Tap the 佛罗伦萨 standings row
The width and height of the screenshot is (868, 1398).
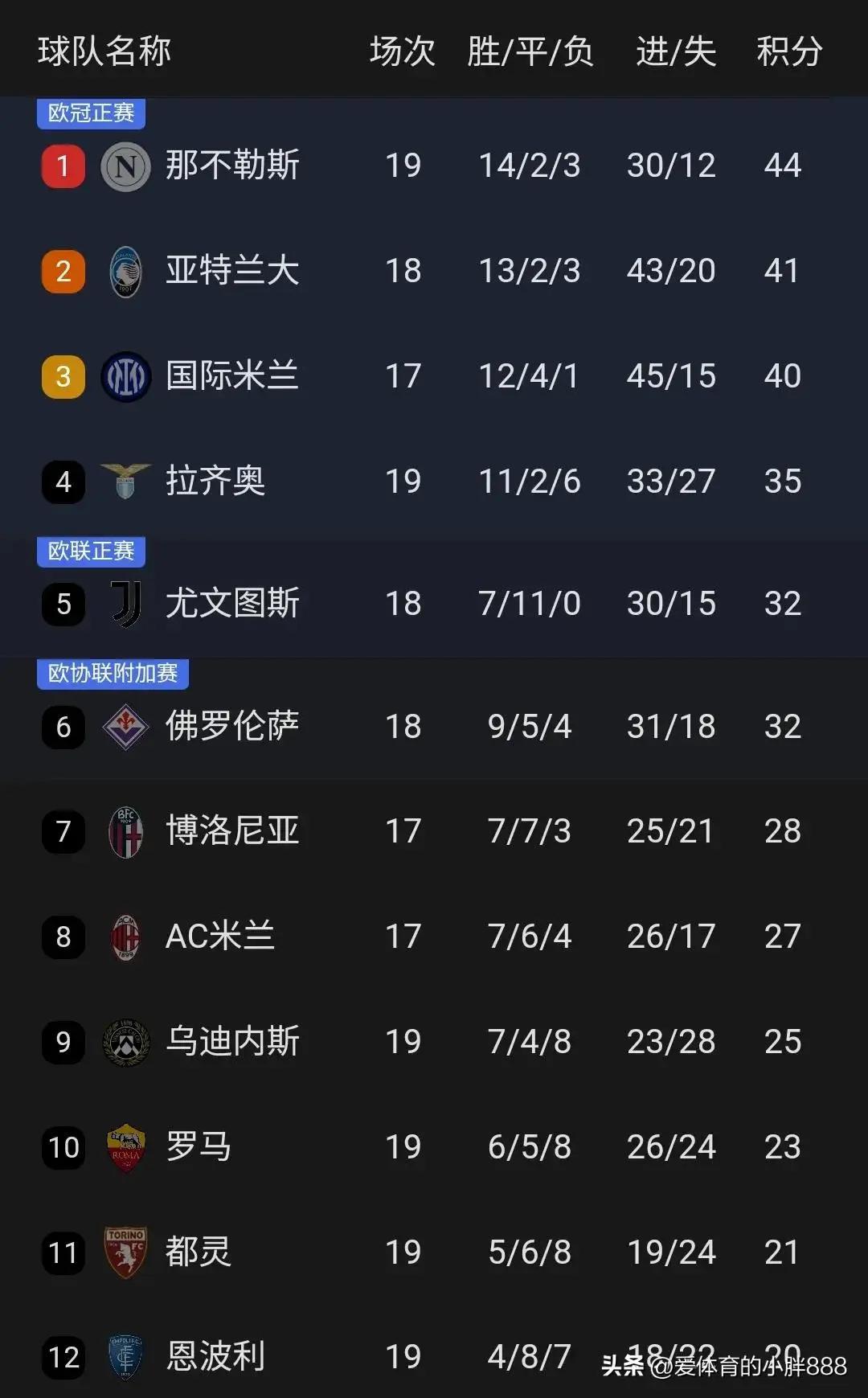pos(434,727)
